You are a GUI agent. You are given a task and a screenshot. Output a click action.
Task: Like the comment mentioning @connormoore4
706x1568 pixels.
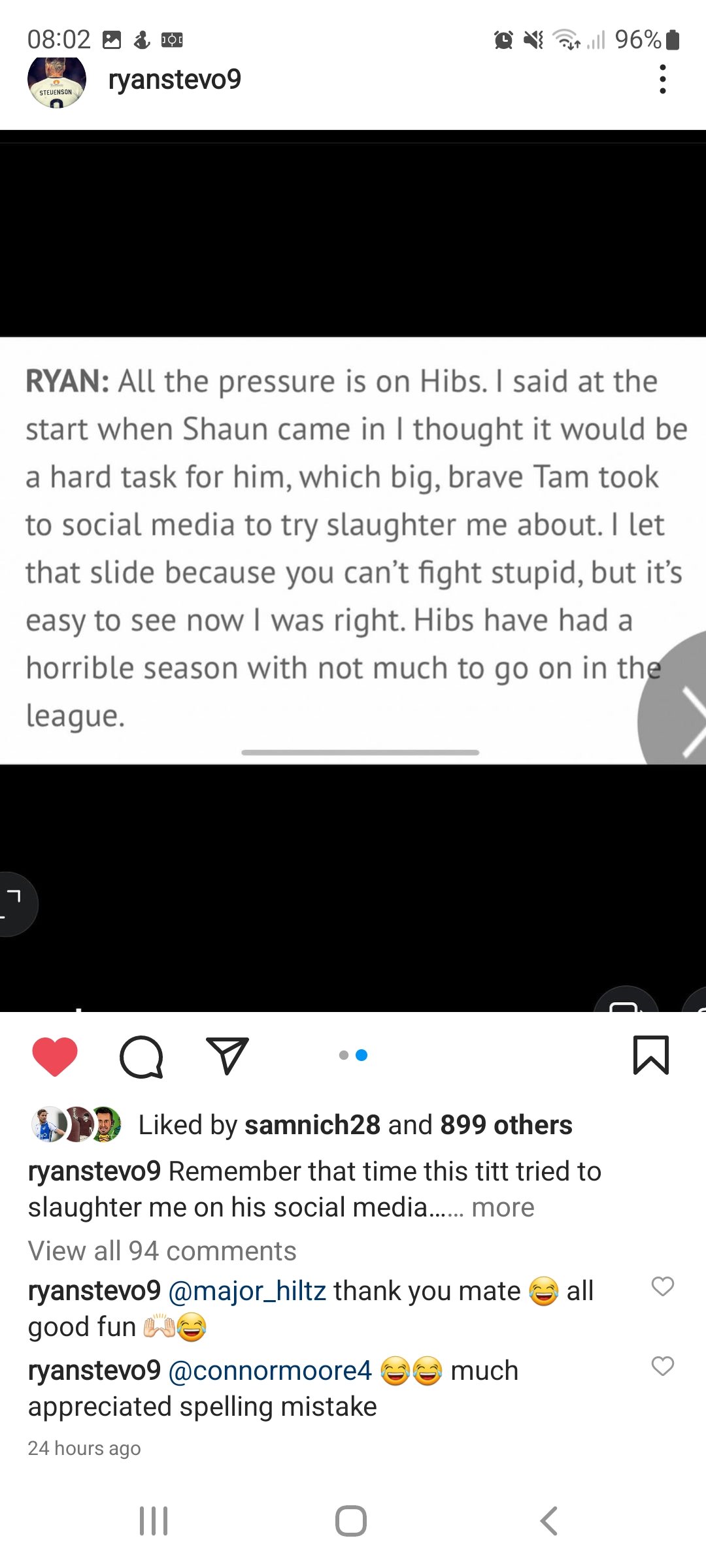[x=663, y=1366]
